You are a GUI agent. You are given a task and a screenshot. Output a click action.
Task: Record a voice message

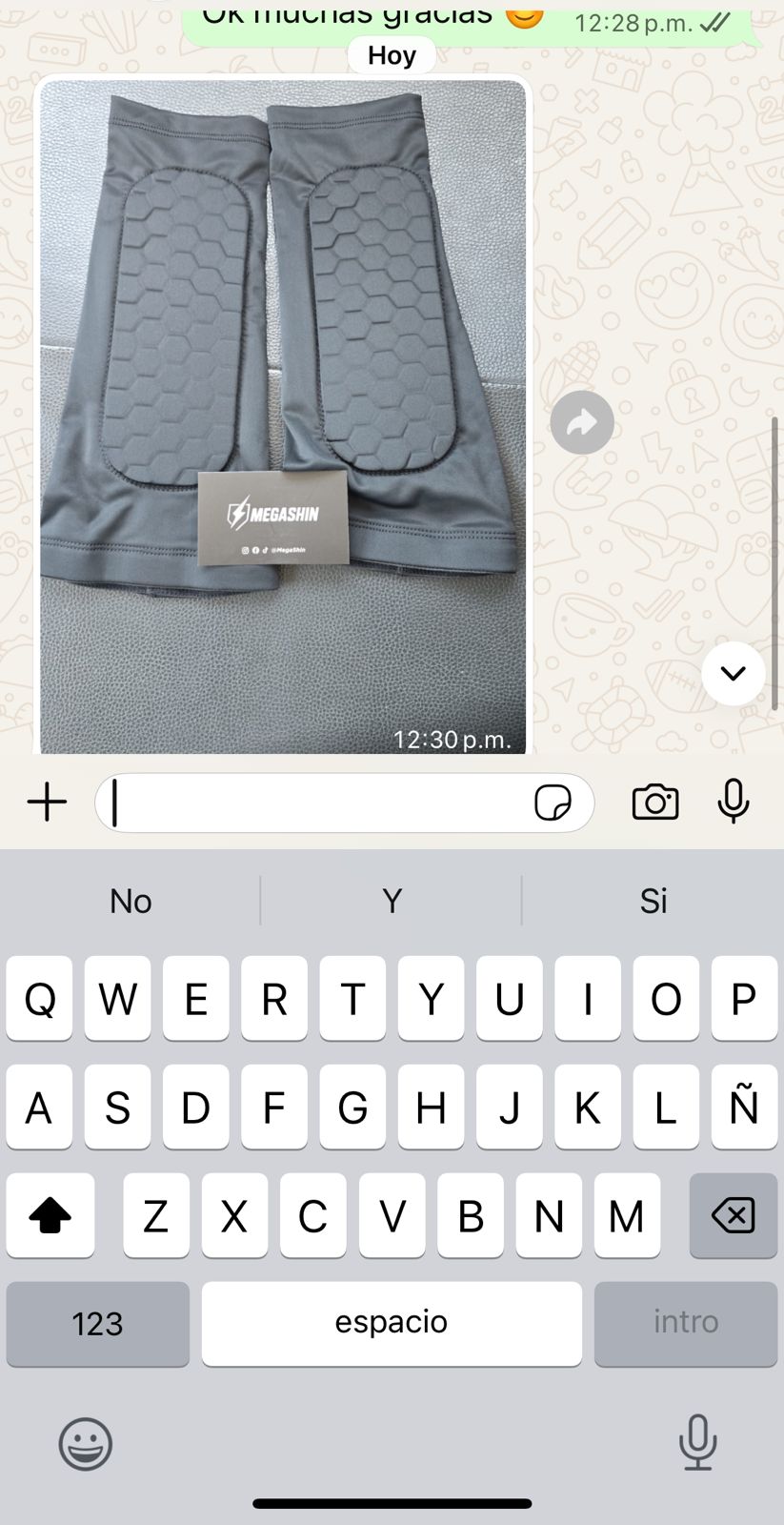tap(733, 801)
